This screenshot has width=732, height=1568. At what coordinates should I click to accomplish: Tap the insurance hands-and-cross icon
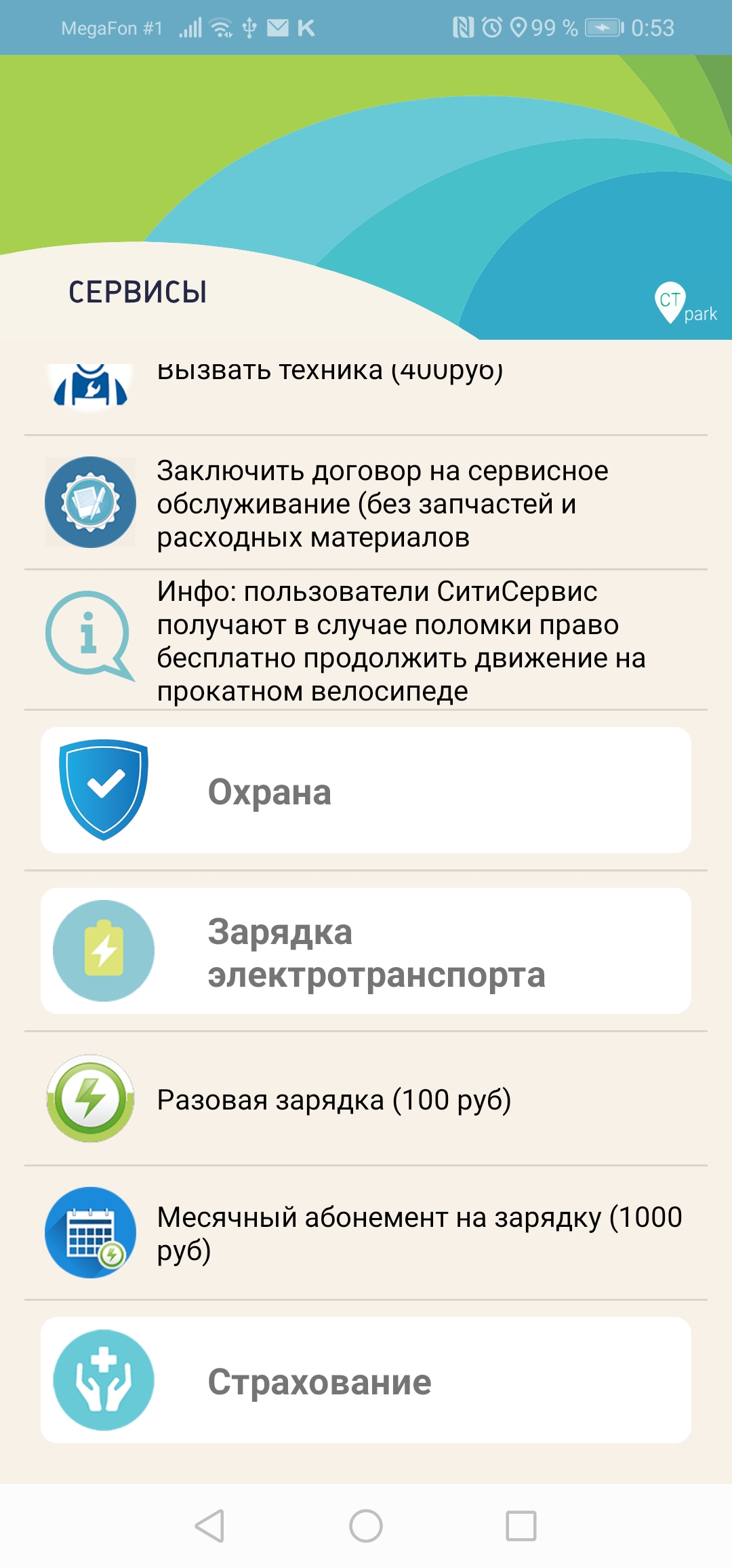pos(103,1379)
